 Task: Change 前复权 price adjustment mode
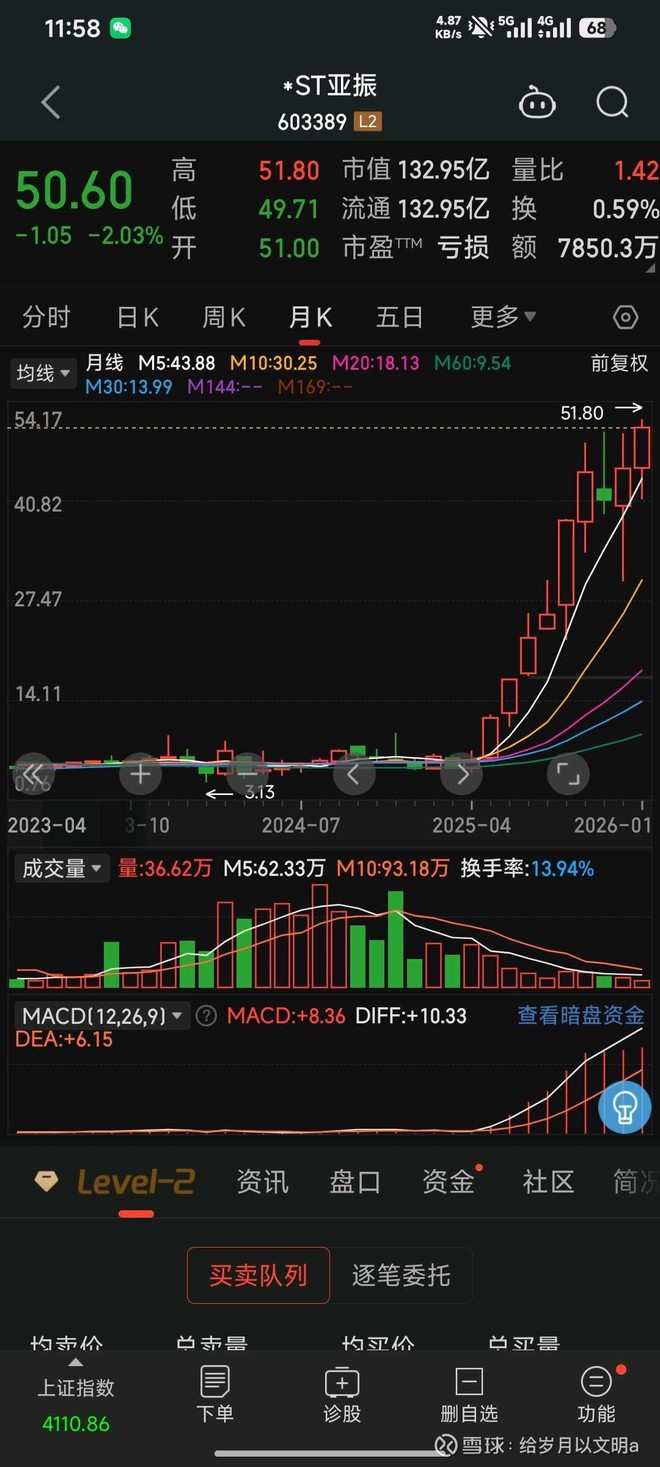(619, 364)
